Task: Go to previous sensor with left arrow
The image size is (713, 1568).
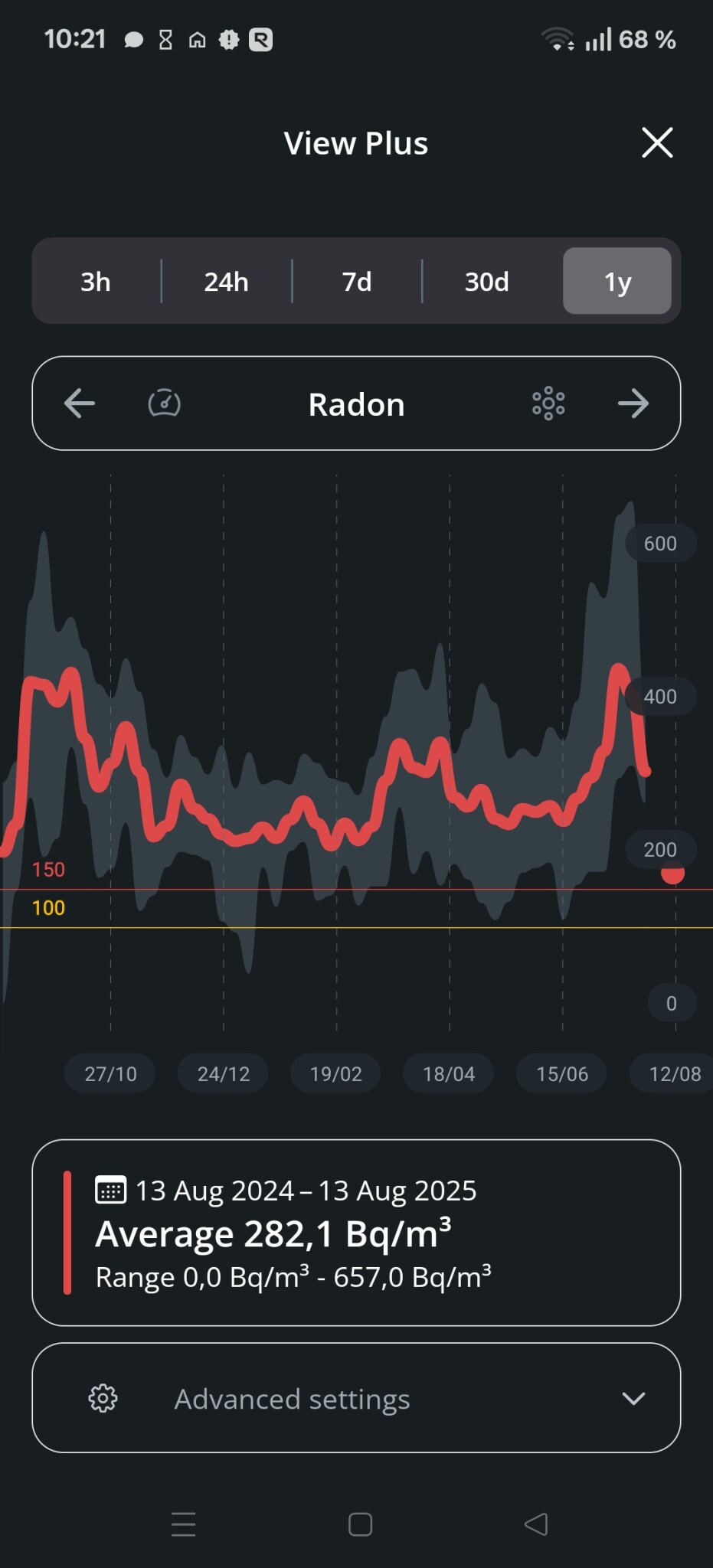Action: pyautogui.click(x=80, y=403)
